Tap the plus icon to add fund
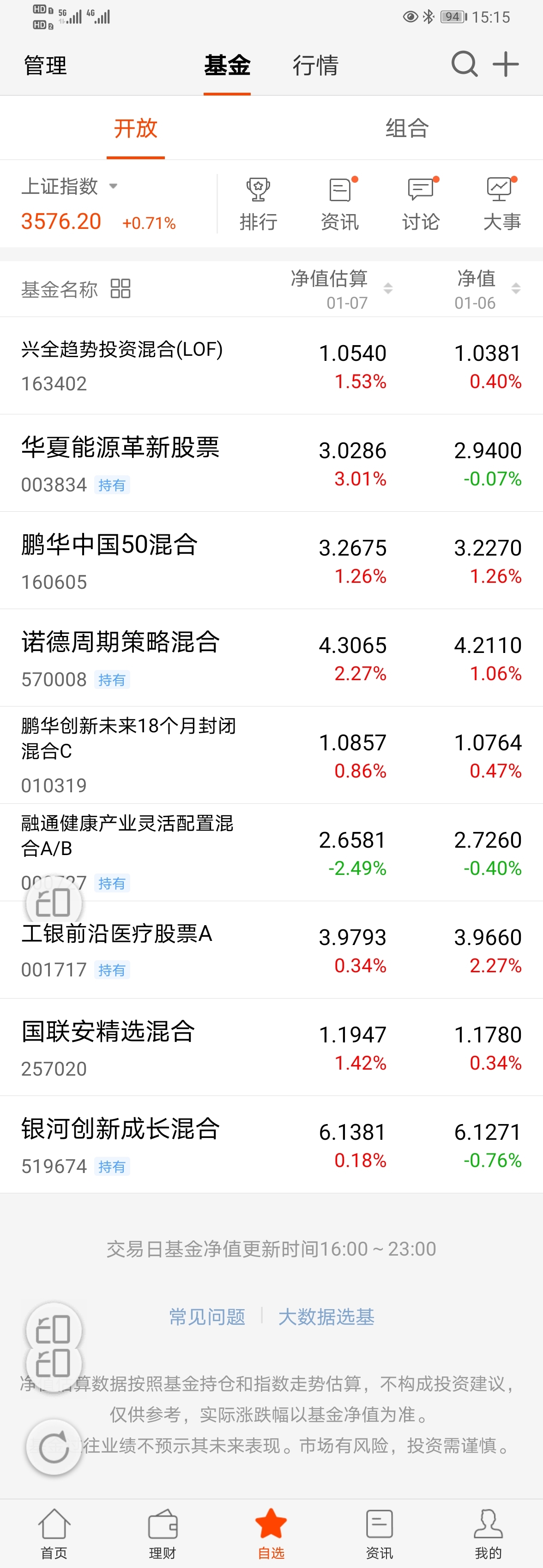This screenshot has width=543, height=1568. coord(506,64)
